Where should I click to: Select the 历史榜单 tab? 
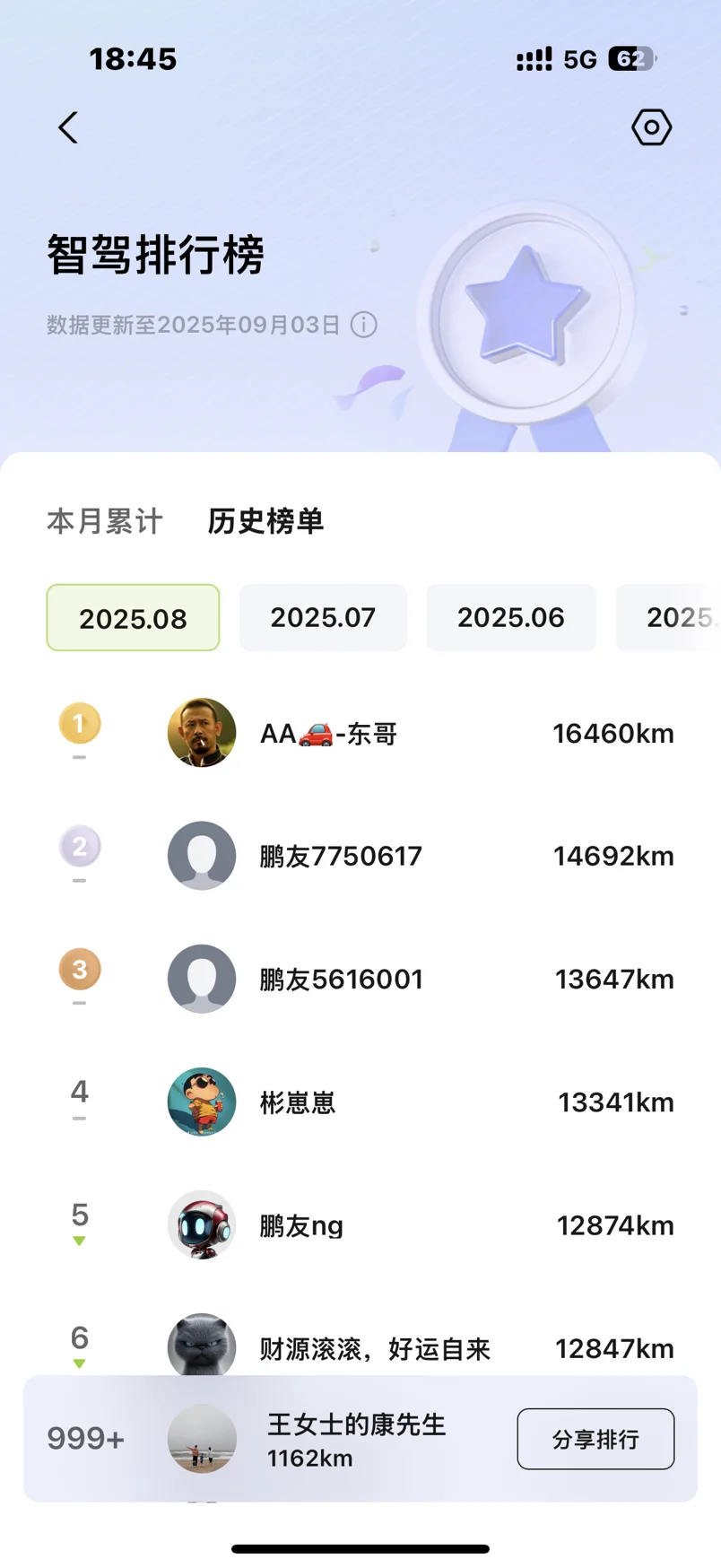pyautogui.click(x=265, y=521)
